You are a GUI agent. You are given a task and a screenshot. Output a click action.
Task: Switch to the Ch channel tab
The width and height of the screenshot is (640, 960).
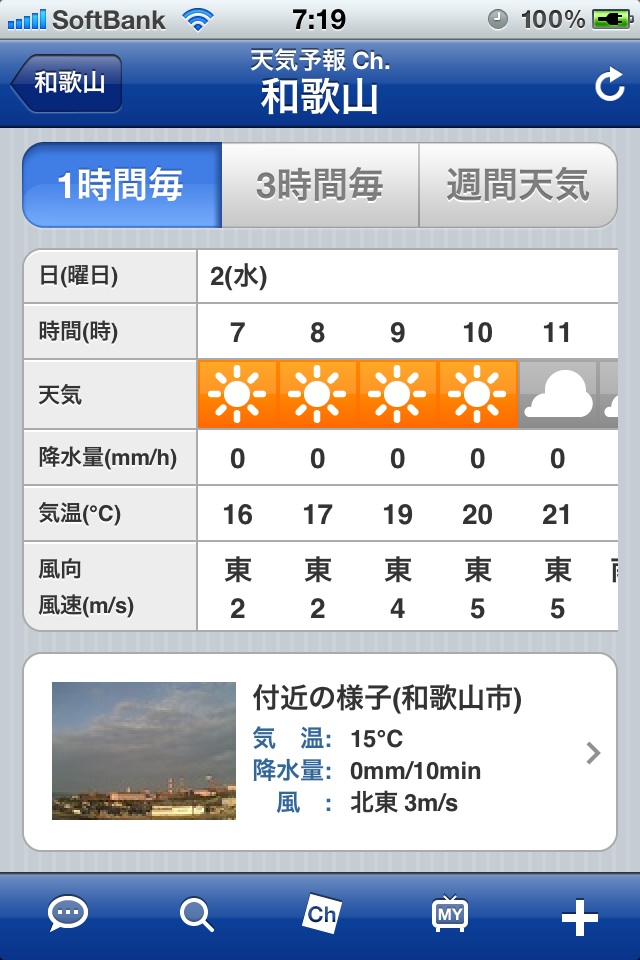322,913
